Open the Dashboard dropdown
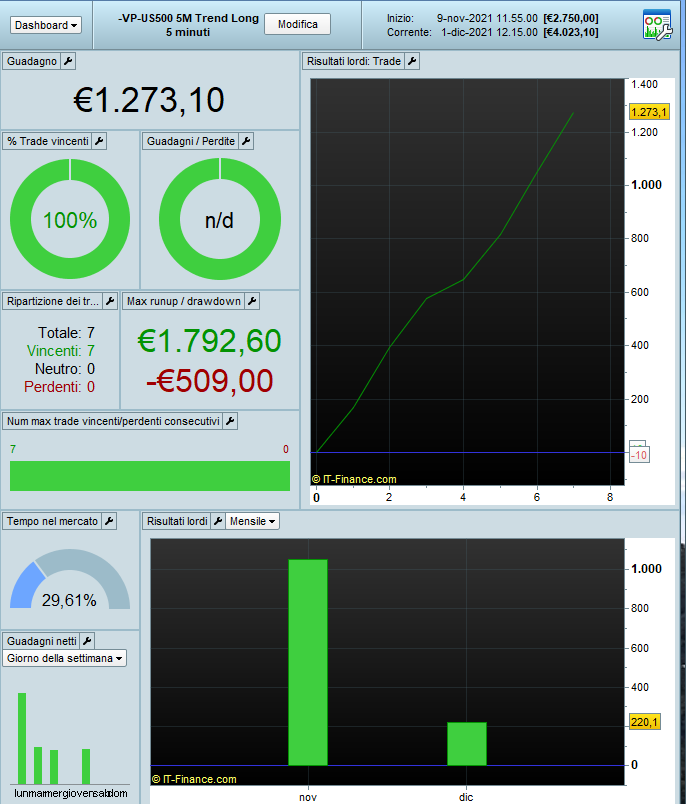686x804 pixels. click(47, 25)
